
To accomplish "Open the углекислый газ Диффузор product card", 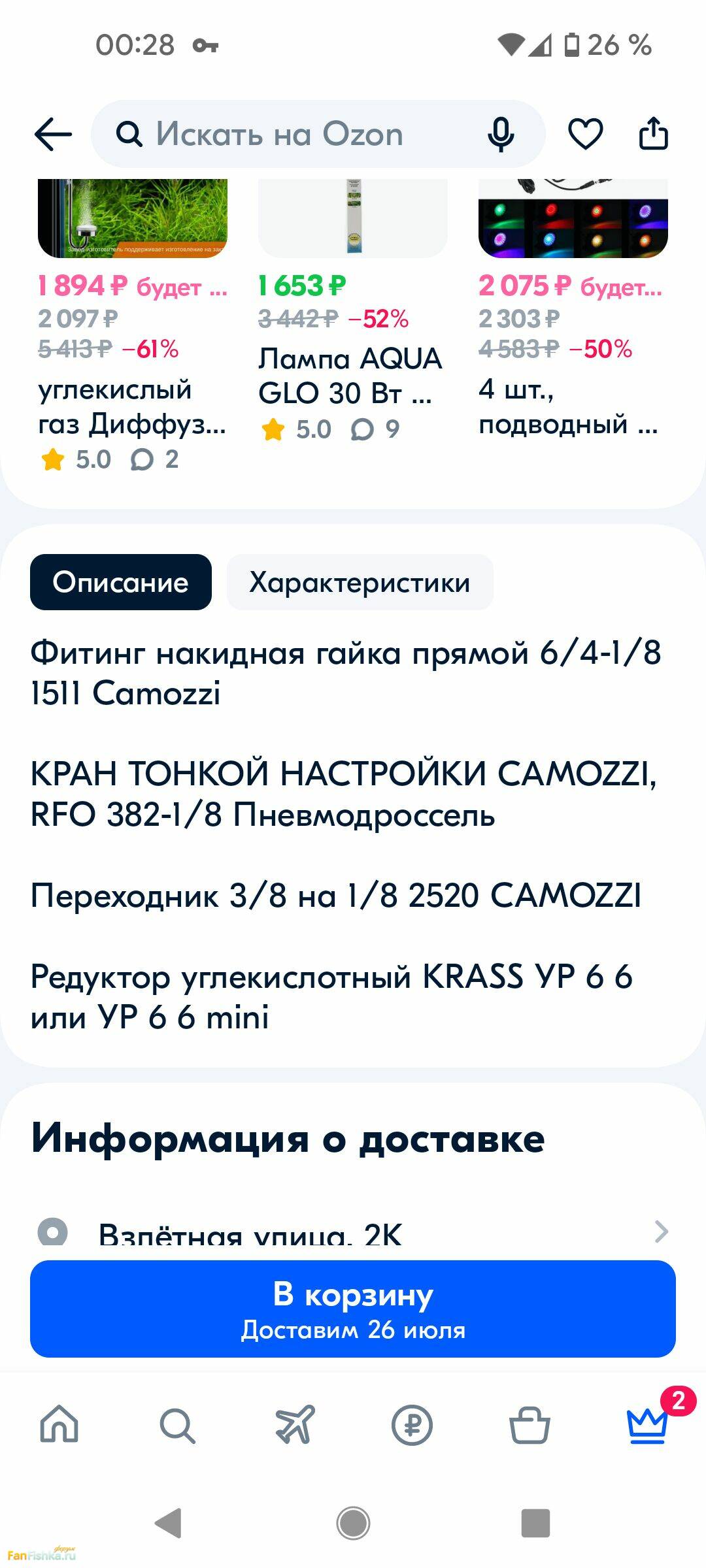I will [x=132, y=405].
